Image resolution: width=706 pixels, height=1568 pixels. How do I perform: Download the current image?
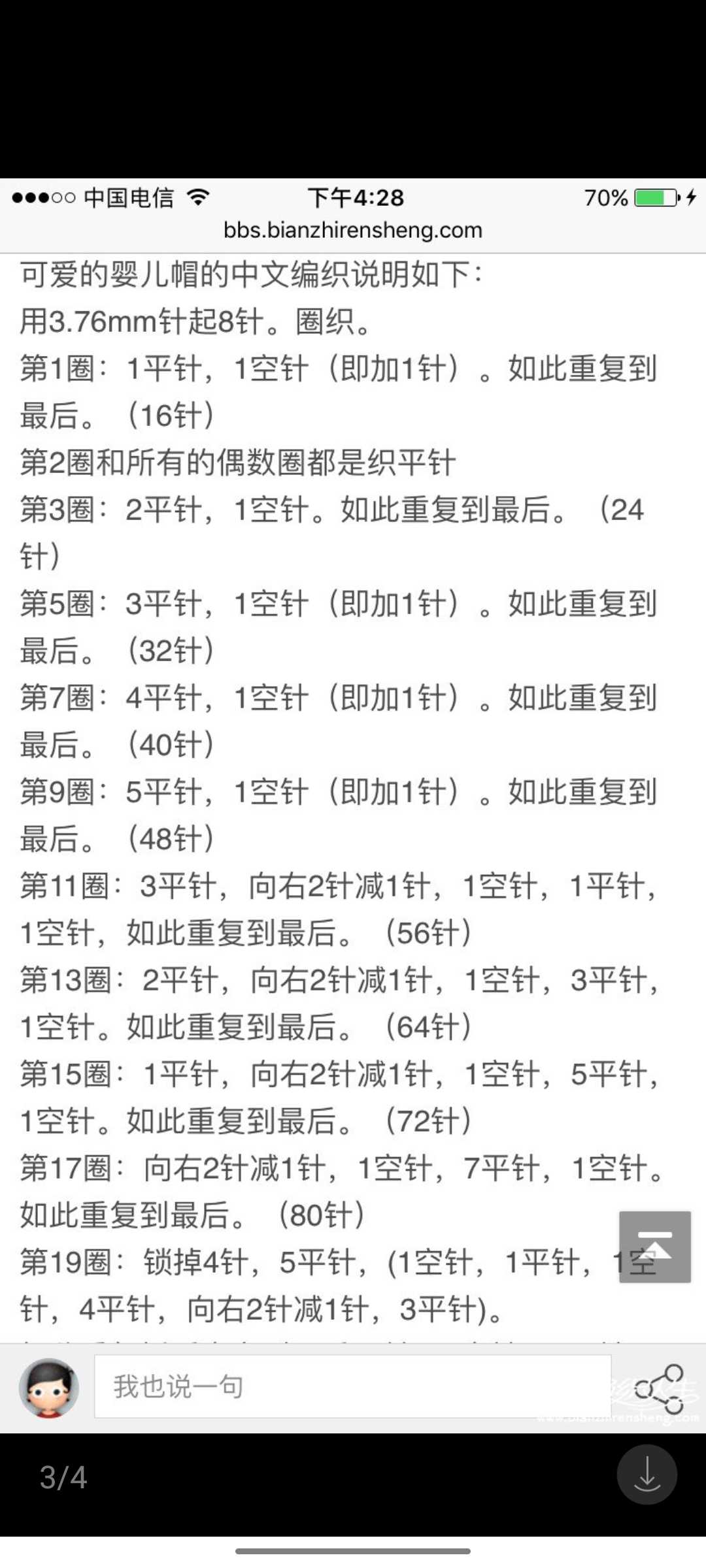point(647,1474)
